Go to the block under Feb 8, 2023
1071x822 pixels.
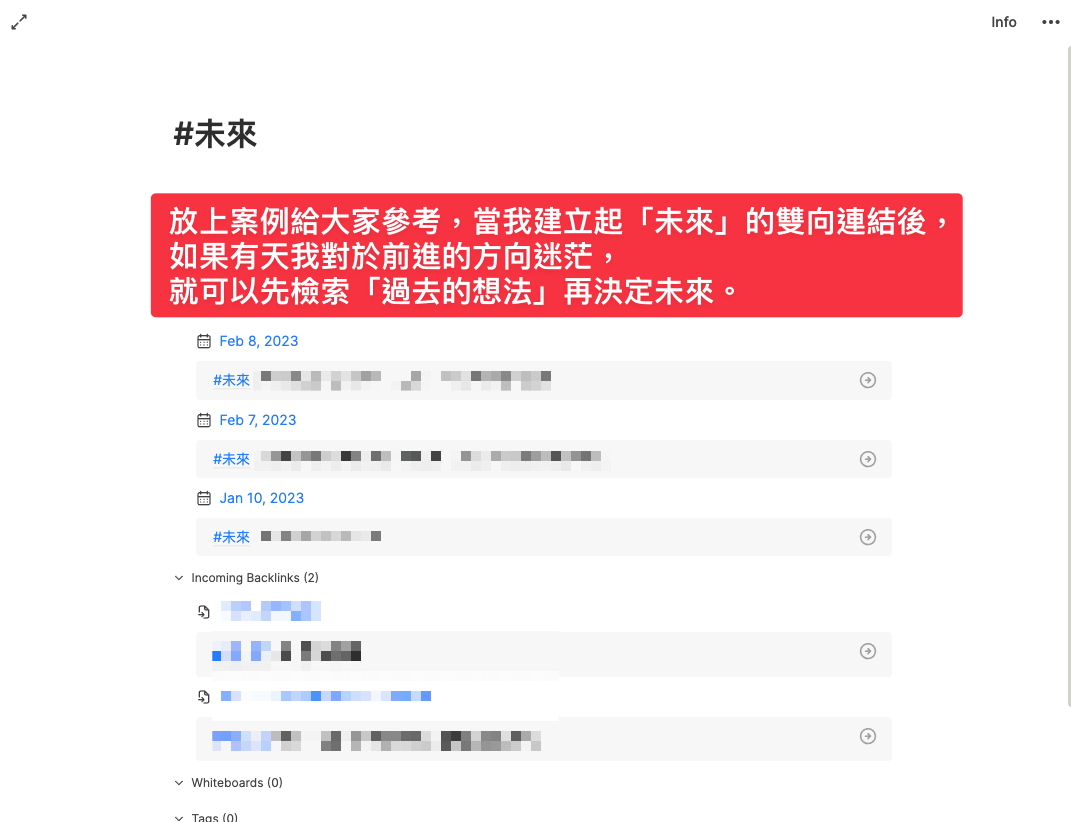(867, 380)
